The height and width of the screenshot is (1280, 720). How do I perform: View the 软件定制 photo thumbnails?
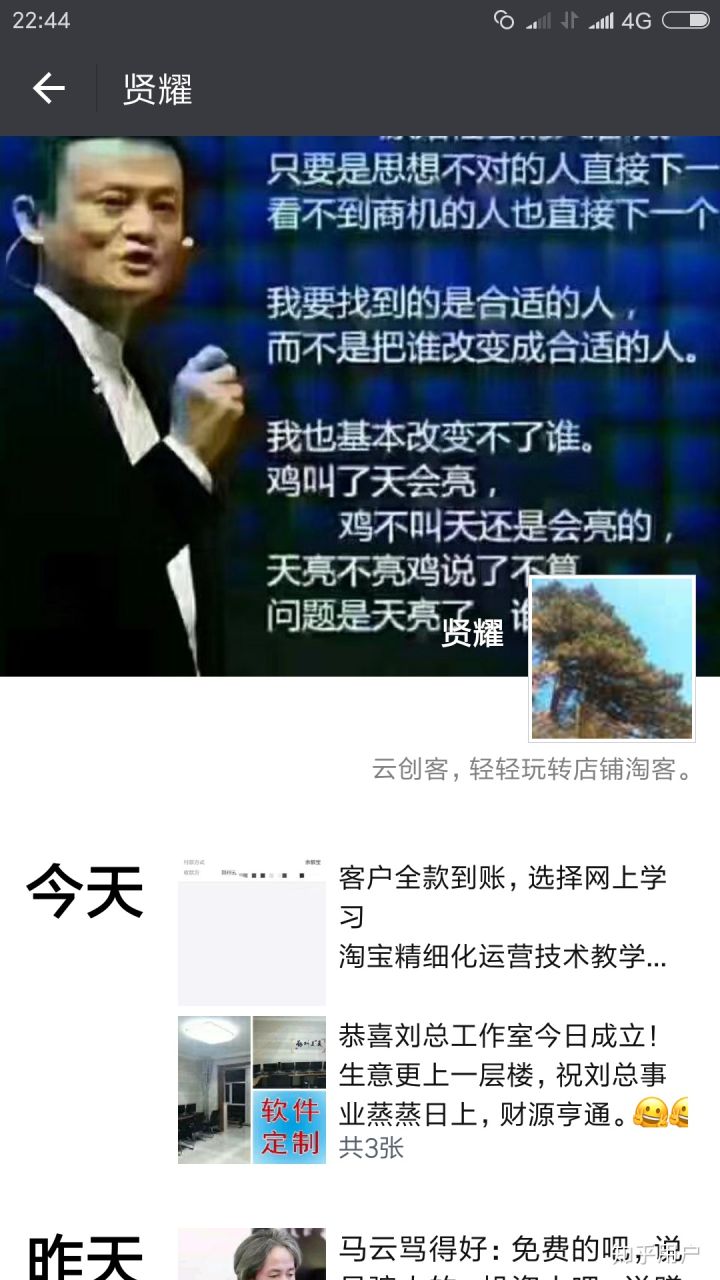click(252, 1089)
